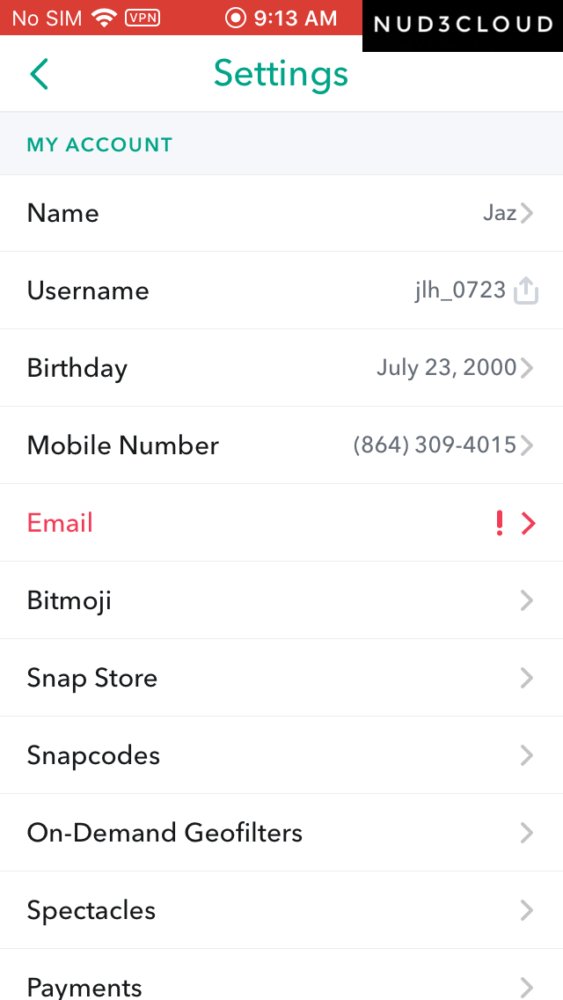The height and width of the screenshot is (1000, 563).
Task: Open Bitmoji settings
Action: (281, 600)
